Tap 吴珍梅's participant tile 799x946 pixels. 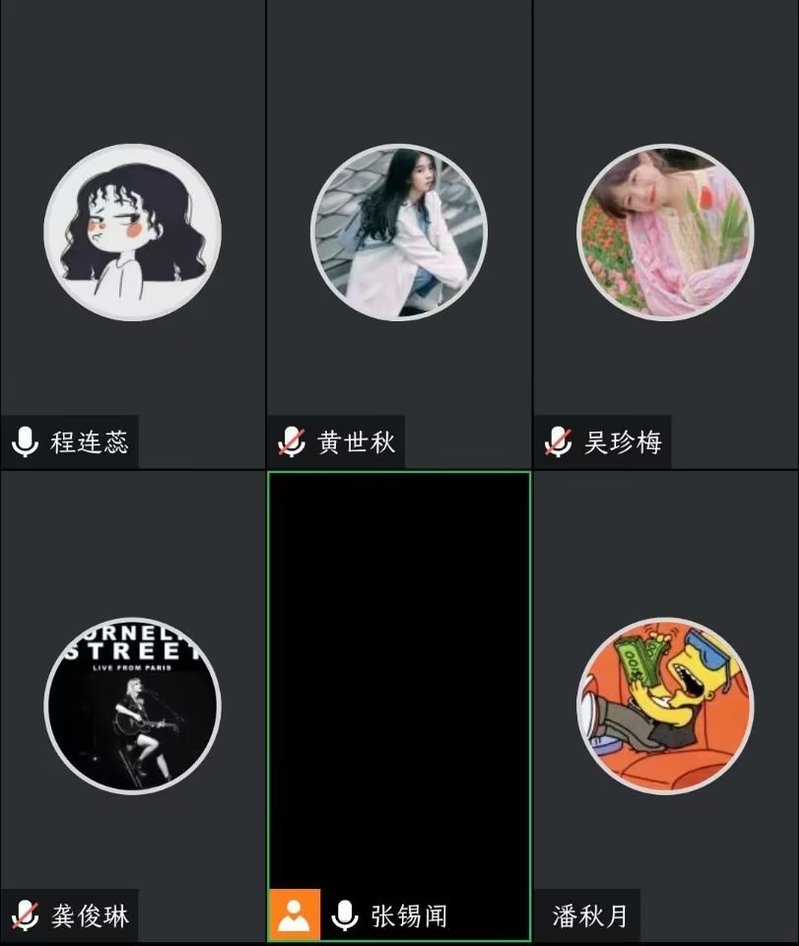pyautogui.click(x=665, y=232)
